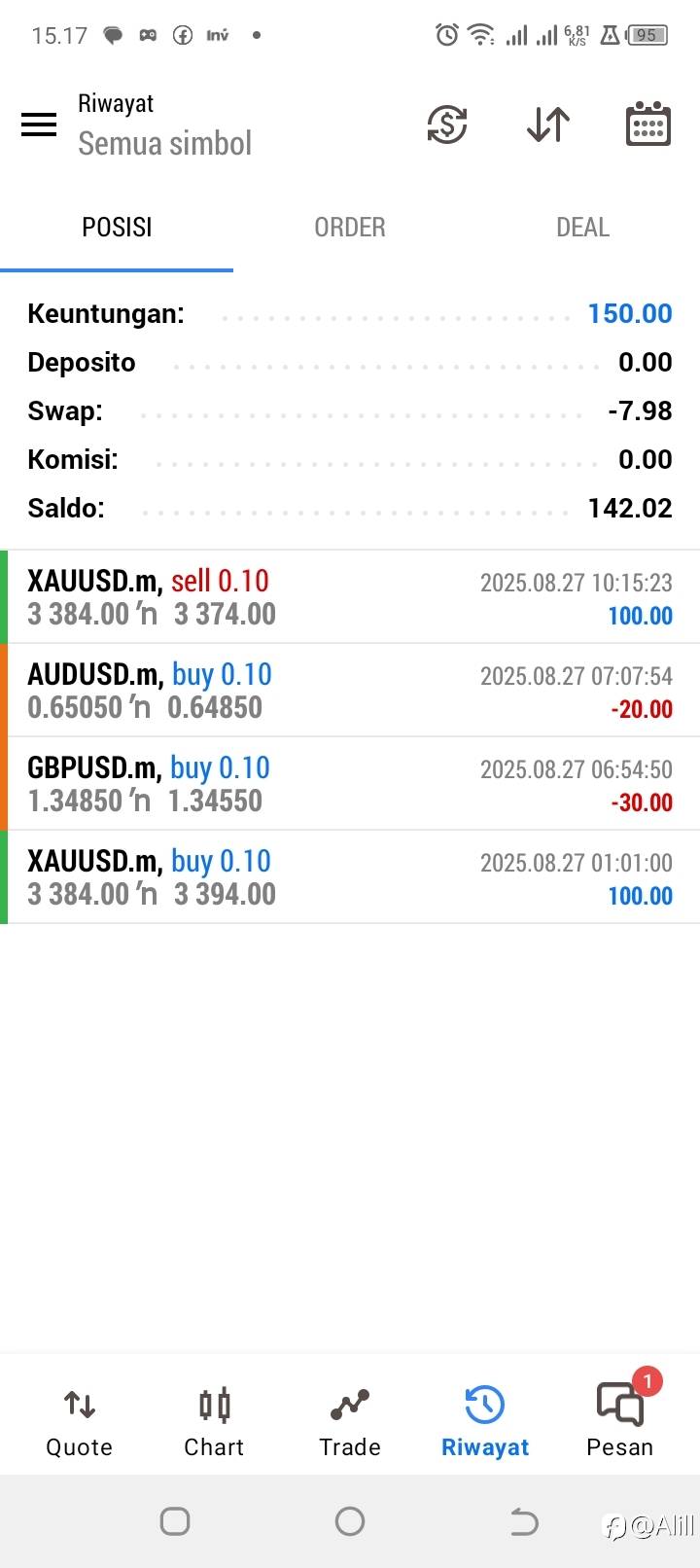Expand the GBPUSD.m buy 0.10 position

[x=350, y=784]
